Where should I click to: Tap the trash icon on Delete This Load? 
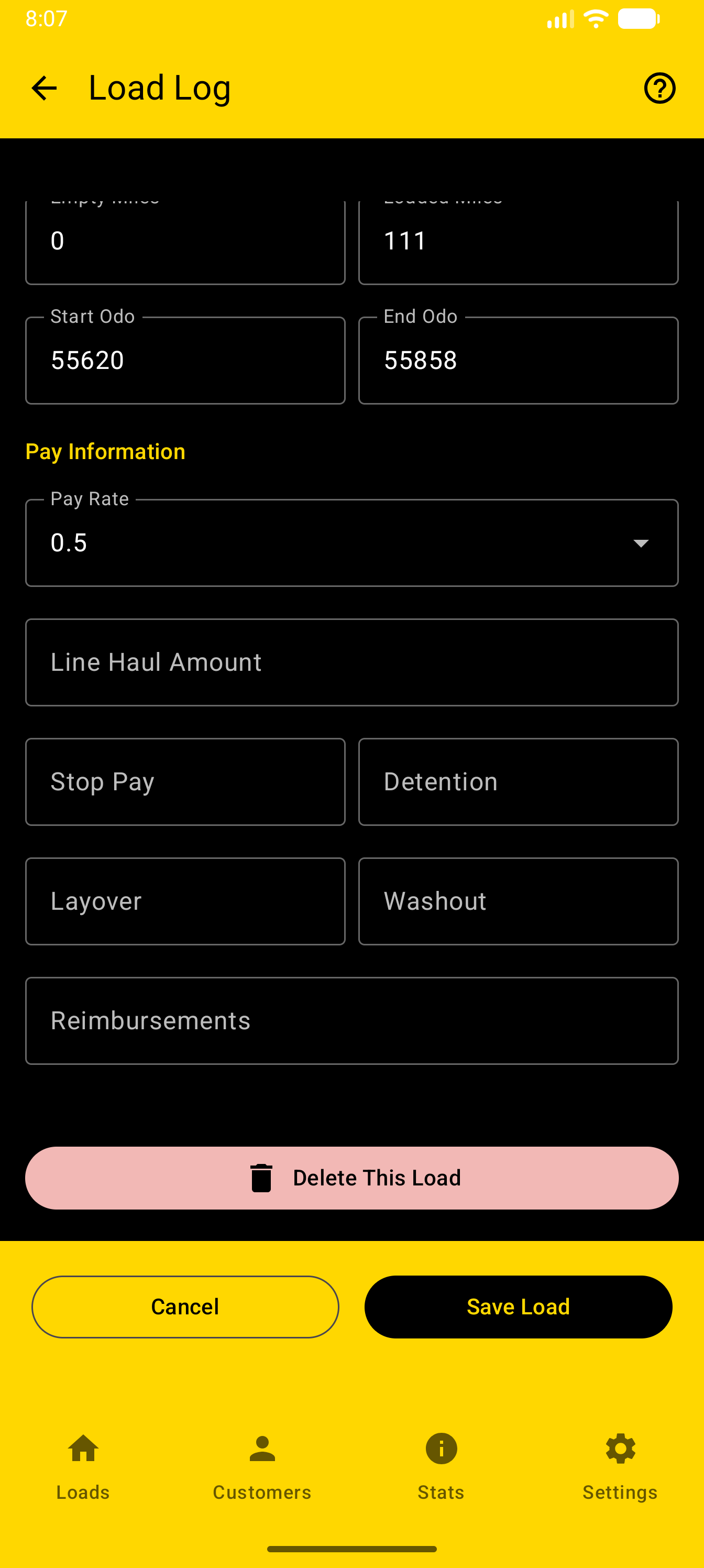tap(261, 1177)
